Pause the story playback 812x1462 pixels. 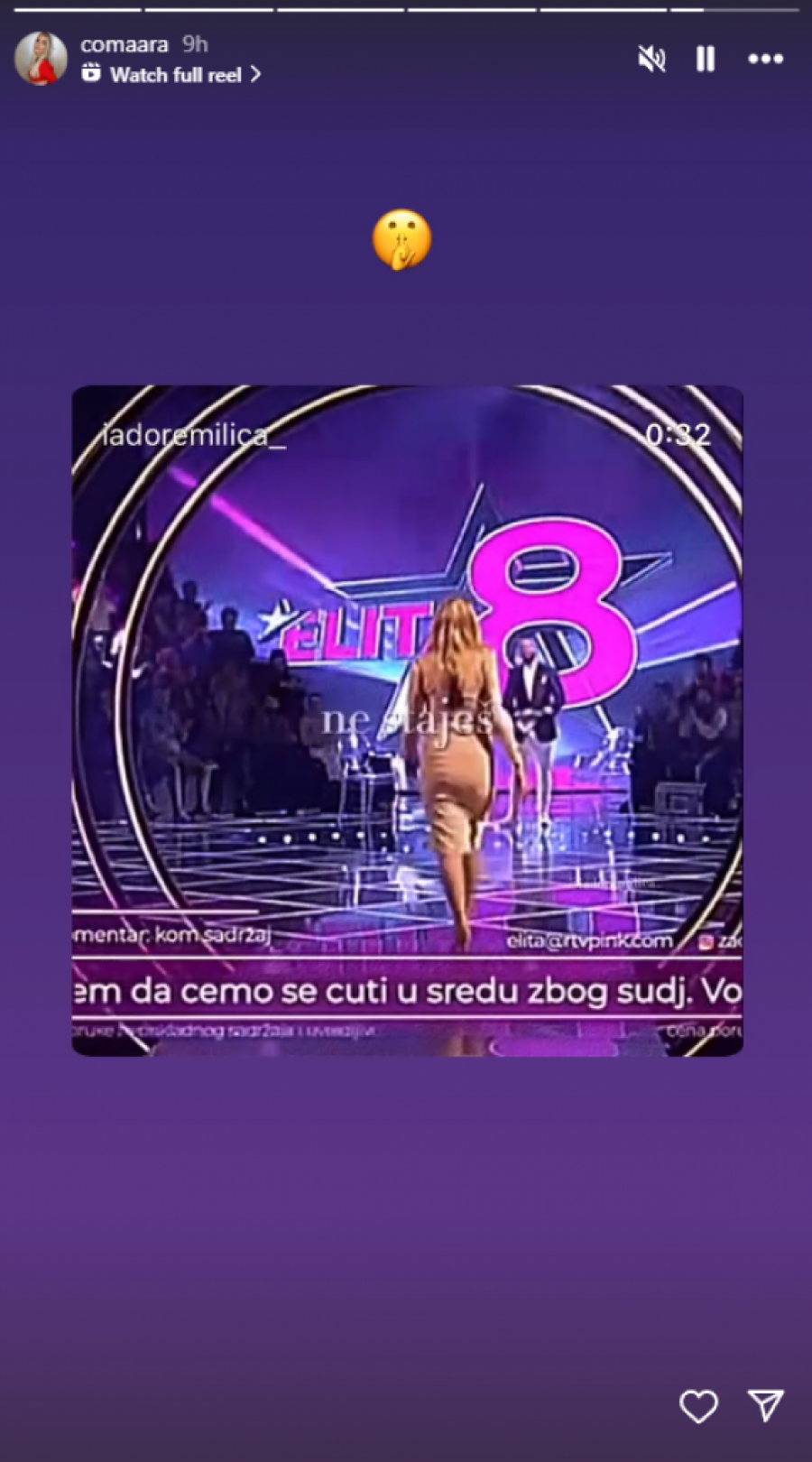(x=706, y=60)
